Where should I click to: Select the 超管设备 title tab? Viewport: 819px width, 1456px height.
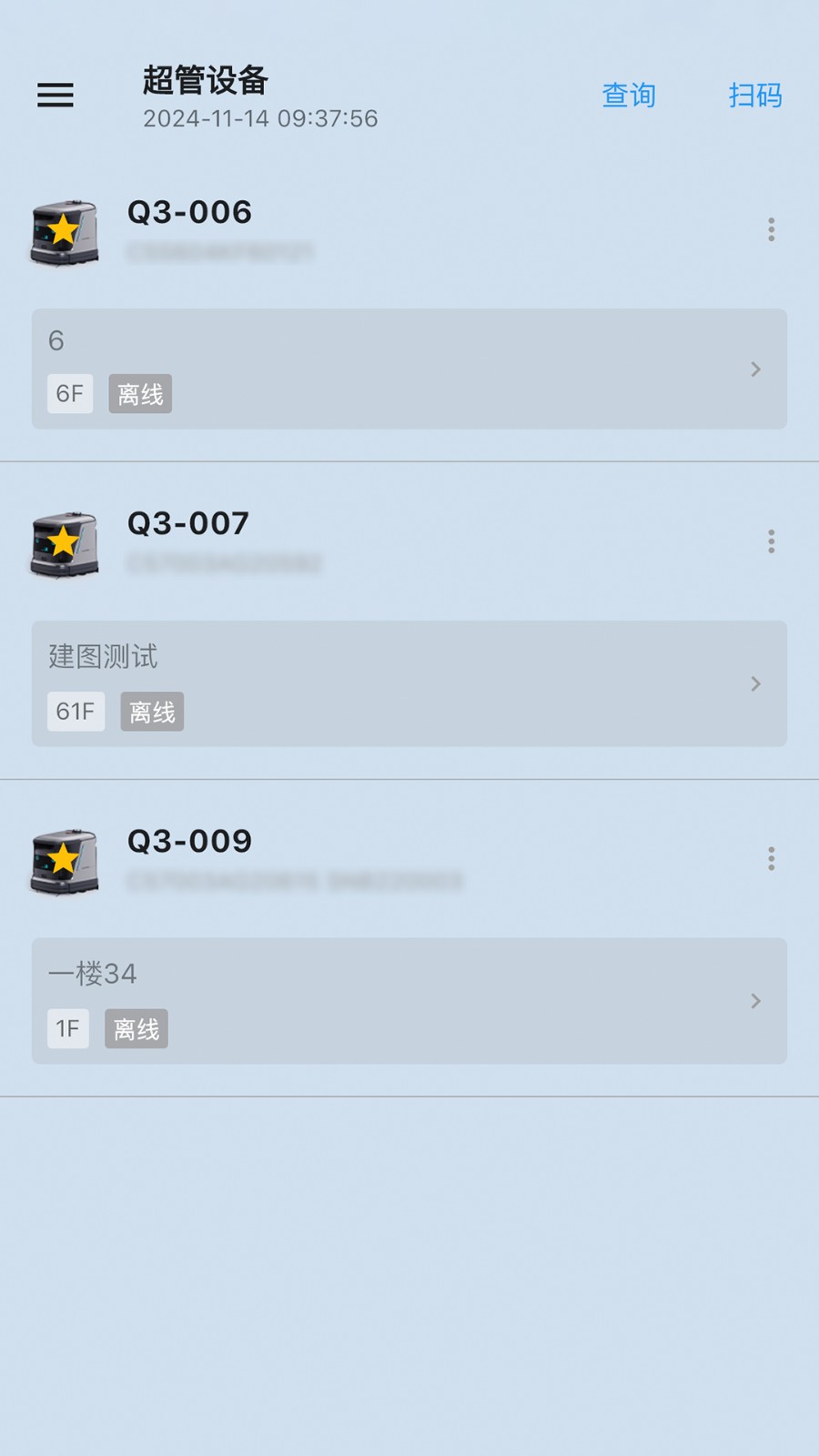[x=204, y=81]
